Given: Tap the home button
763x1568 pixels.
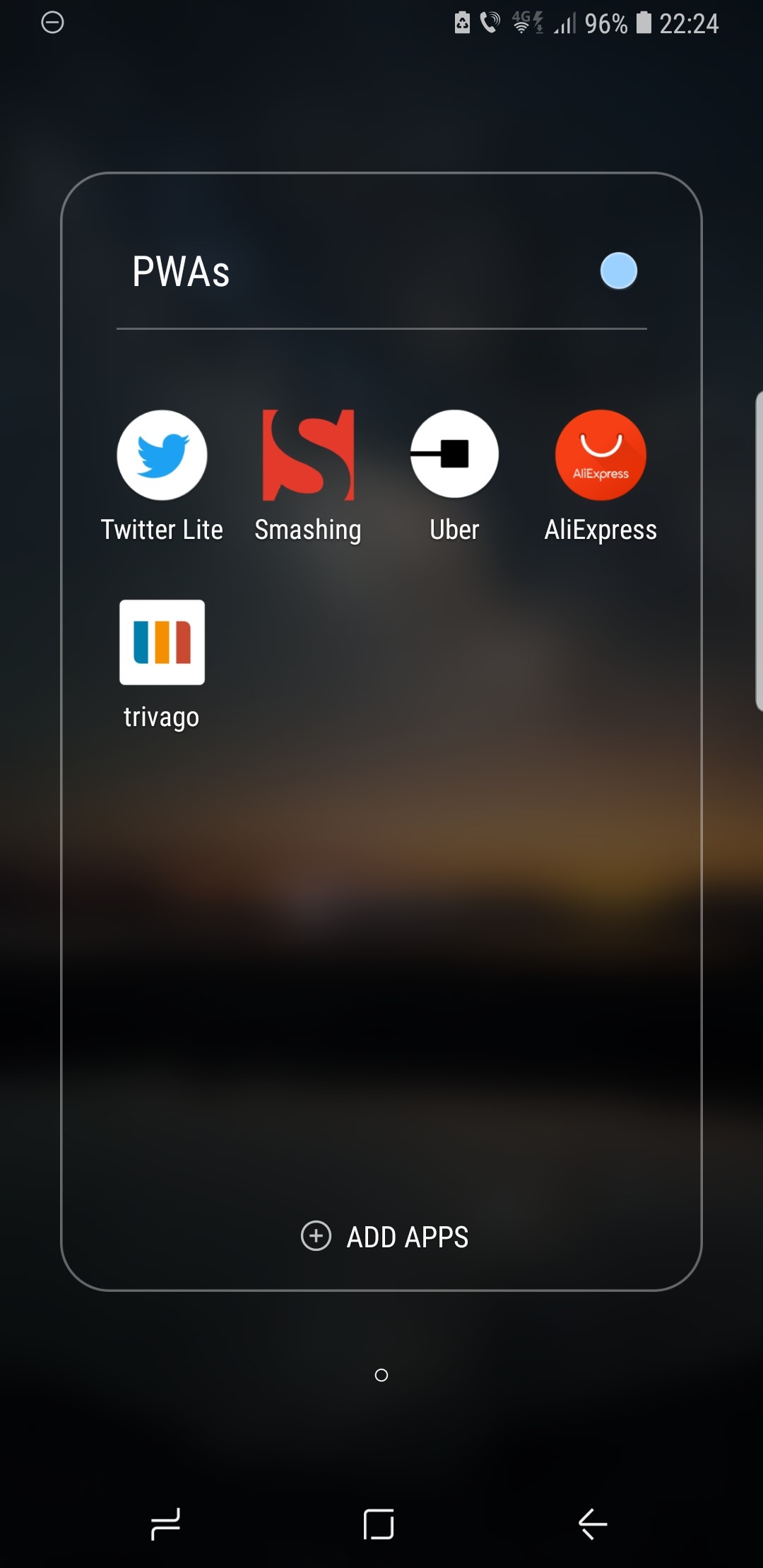Looking at the screenshot, I should point(379,1524).
